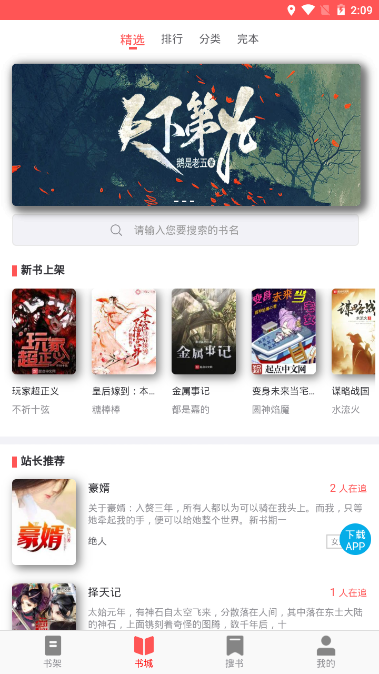Switch to the 排行 tab
Screen dimensions: 379x674
click(172, 39)
